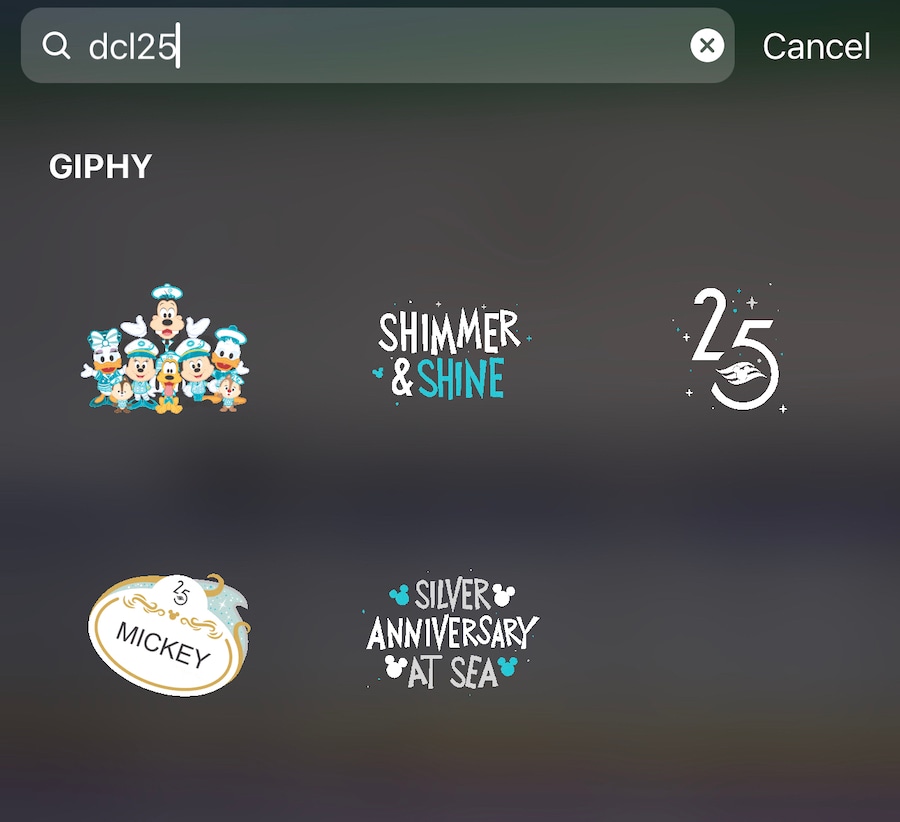Select the Disney characters group sticker

pyautogui.click(x=166, y=350)
